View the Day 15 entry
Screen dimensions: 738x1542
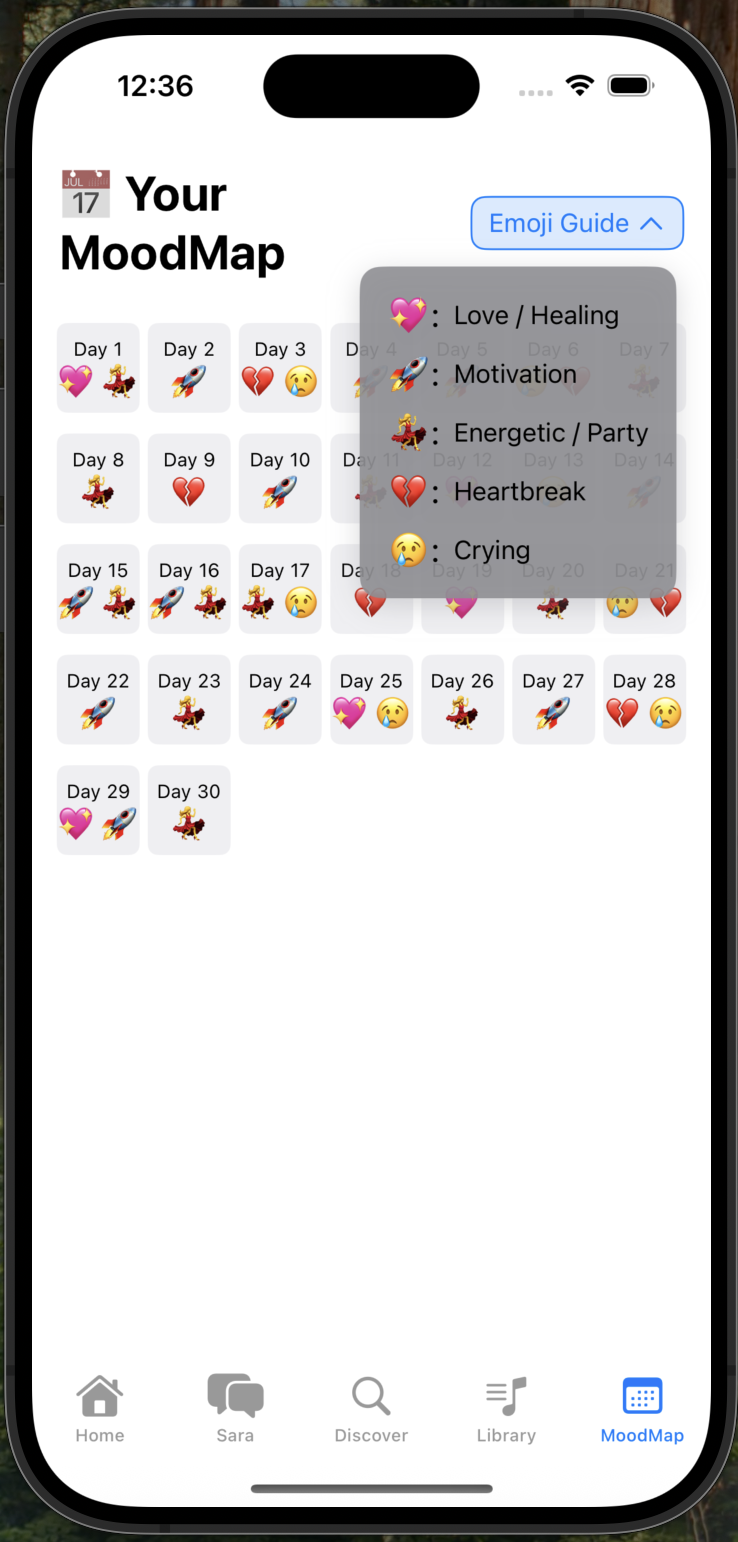coord(98,589)
